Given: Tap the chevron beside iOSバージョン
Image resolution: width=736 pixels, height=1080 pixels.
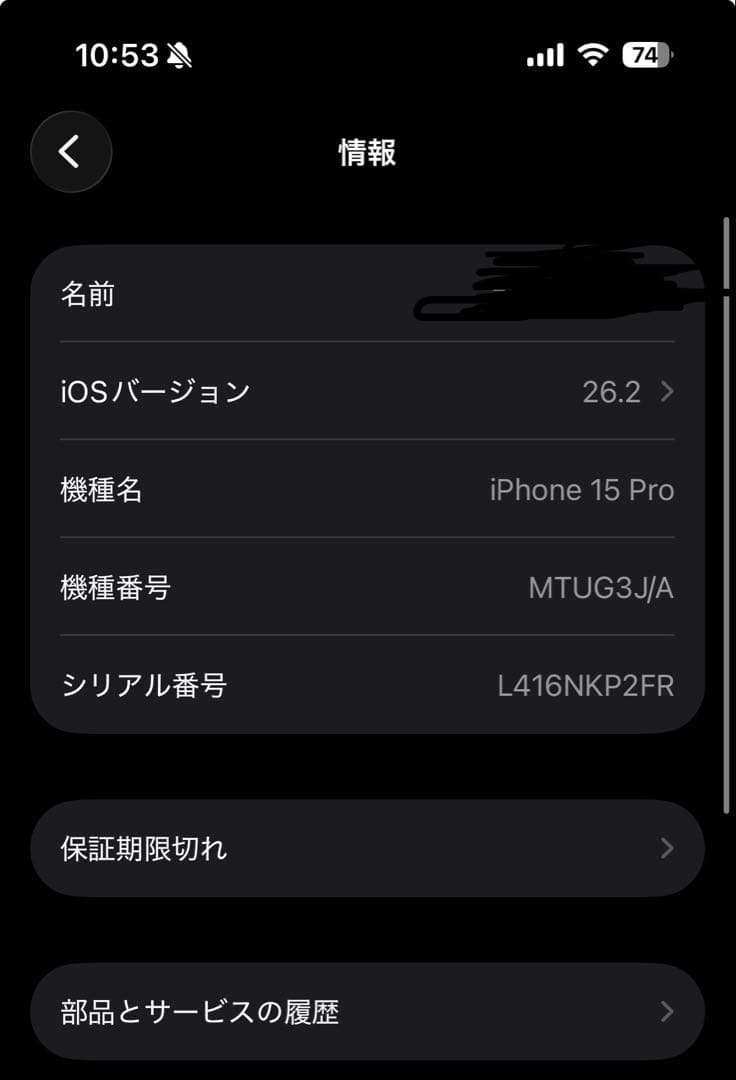Looking at the screenshot, I should point(664,391).
